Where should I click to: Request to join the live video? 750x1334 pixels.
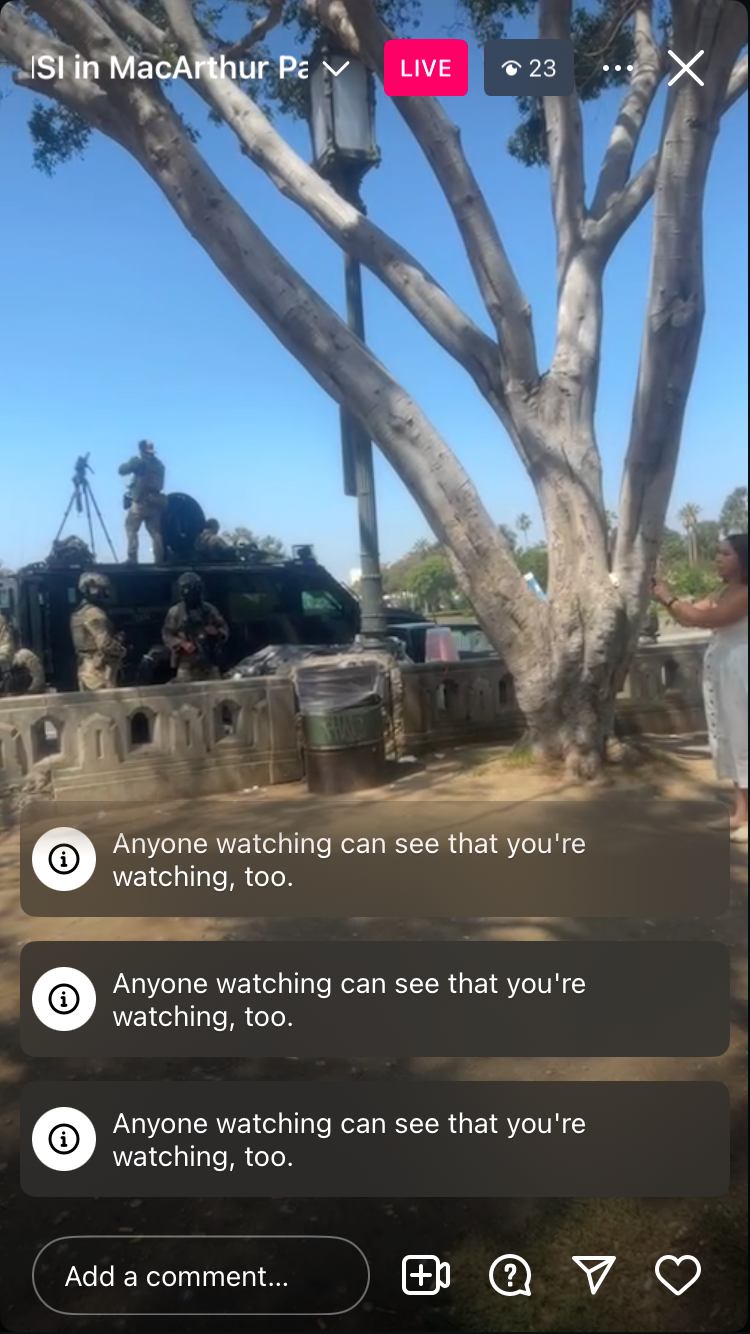(425, 1276)
